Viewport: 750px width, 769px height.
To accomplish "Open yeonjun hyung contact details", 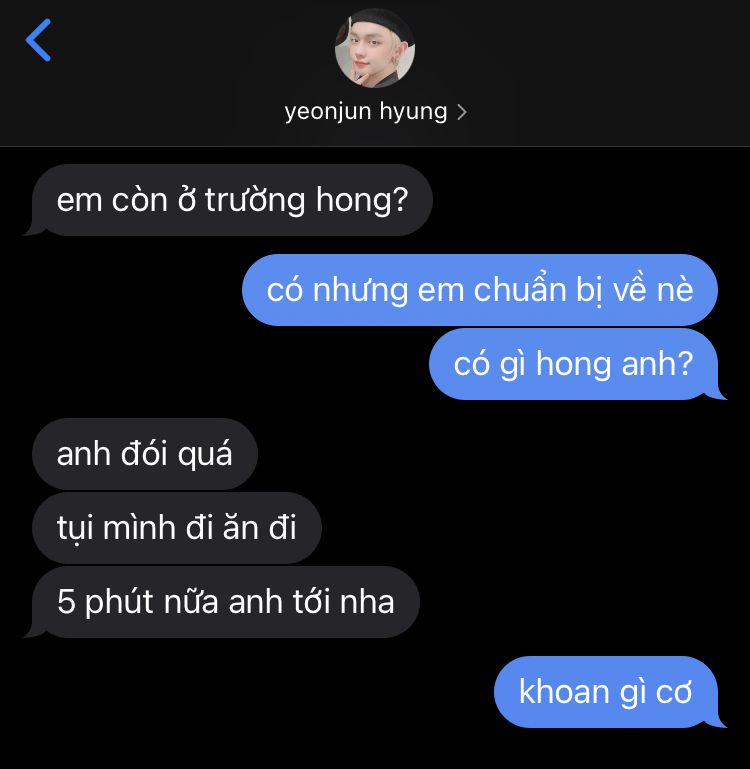I will click(374, 111).
